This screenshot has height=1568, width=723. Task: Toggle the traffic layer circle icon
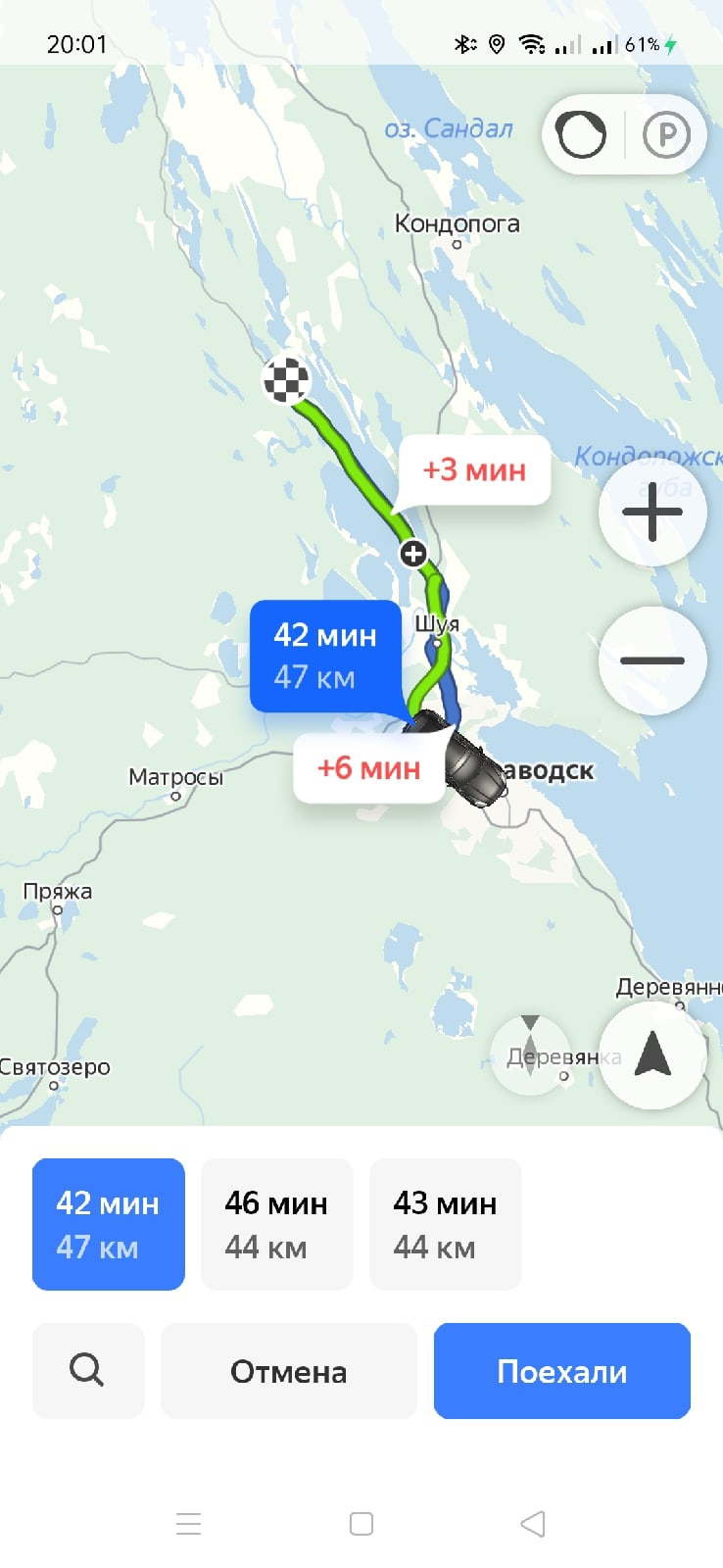[x=581, y=135]
